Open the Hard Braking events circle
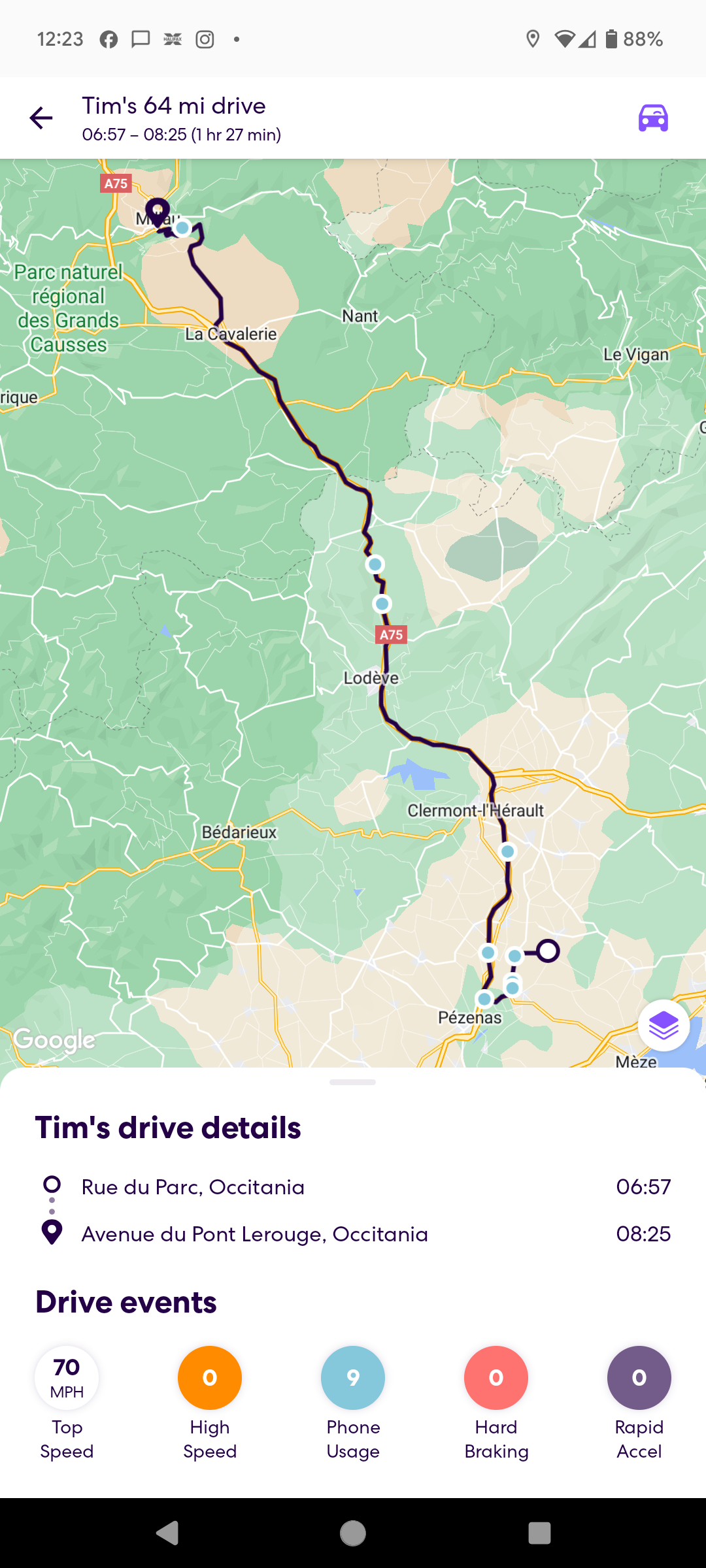The height and width of the screenshot is (1568, 706). coord(496,1378)
